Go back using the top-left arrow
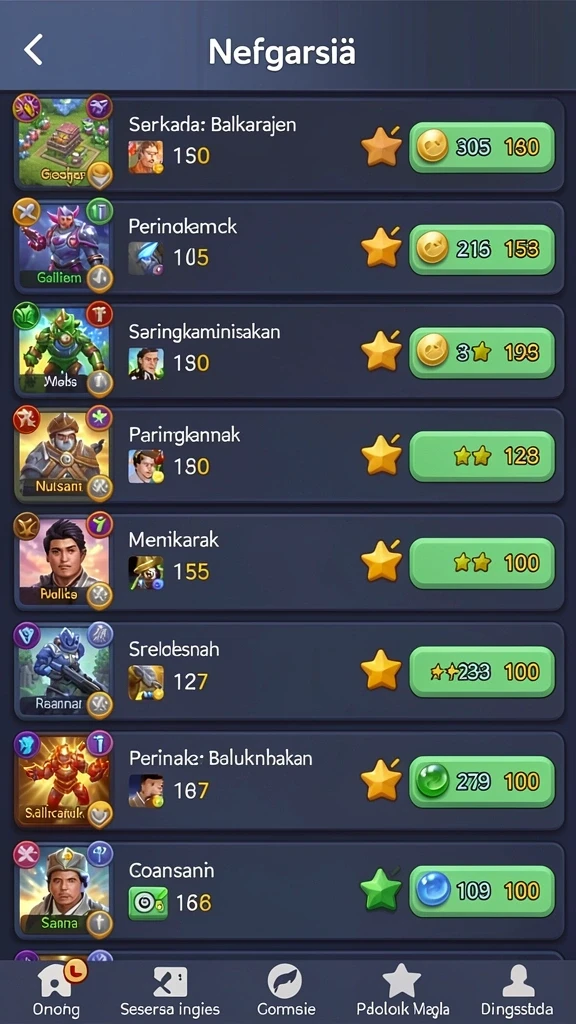The width and height of the screenshot is (576, 1024). tap(33, 50)
